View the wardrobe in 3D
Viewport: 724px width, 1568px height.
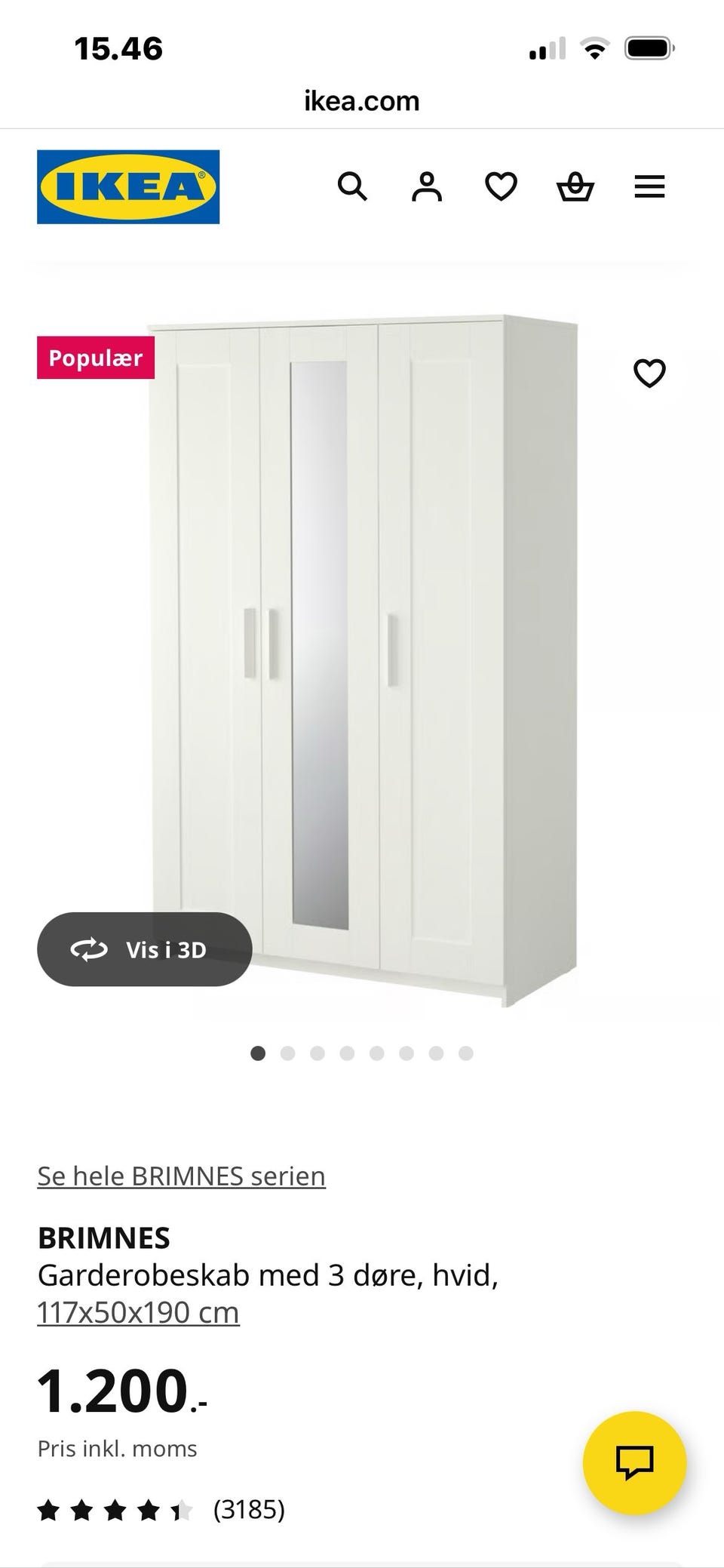pos(144,948)
